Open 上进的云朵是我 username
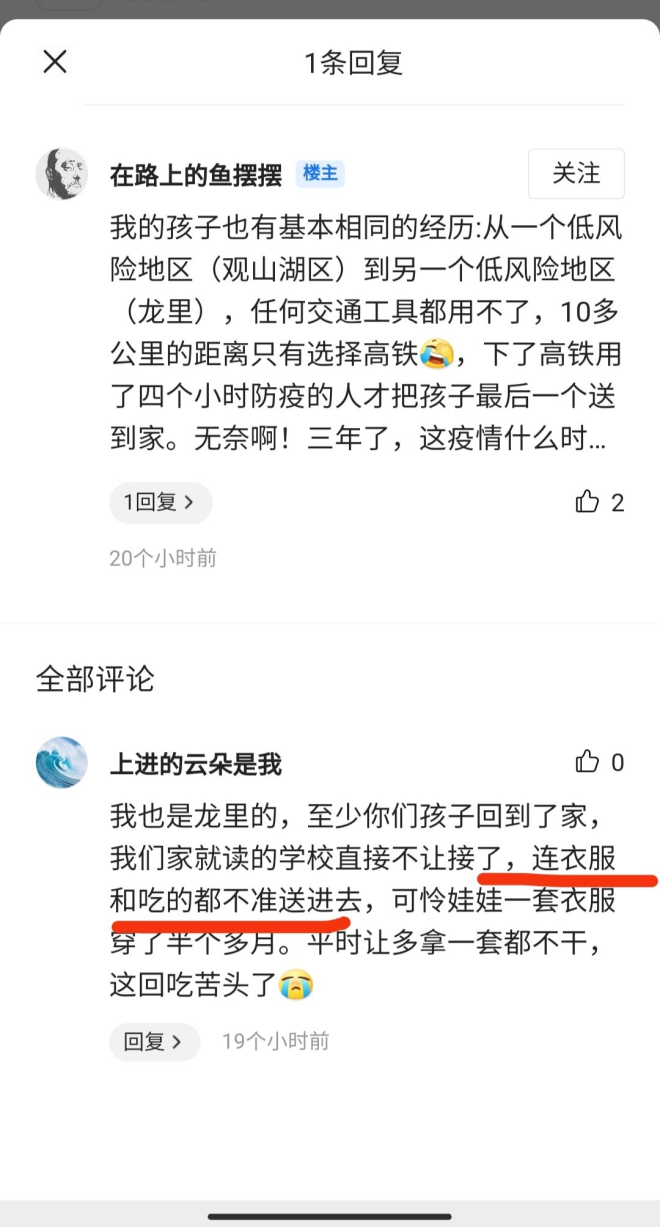660x1227 pixels. [x=196, y=765]
